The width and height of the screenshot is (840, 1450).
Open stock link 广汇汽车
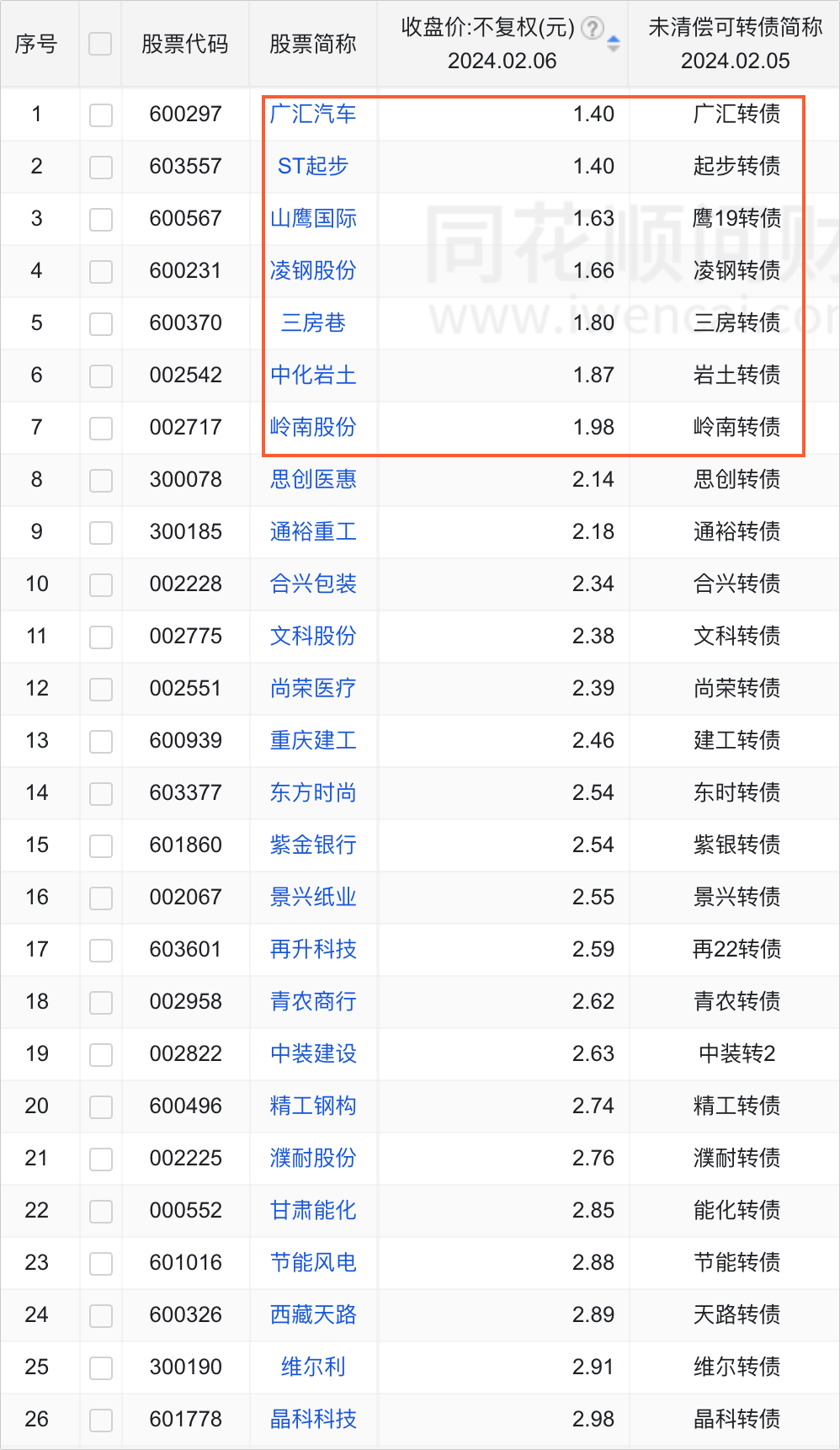click(313, 114)
